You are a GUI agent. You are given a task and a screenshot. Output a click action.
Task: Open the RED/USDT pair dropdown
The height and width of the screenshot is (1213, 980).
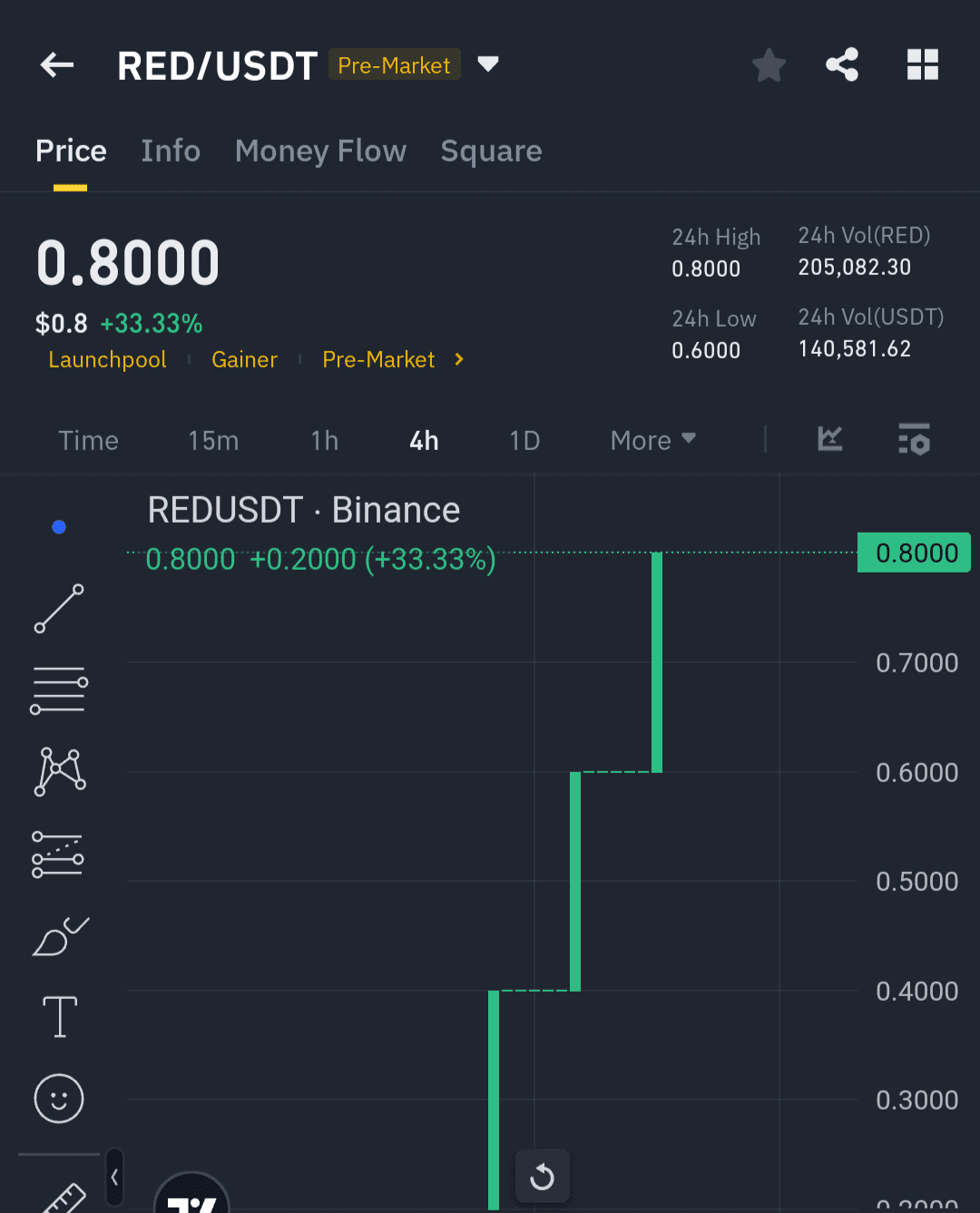point(488,64)
